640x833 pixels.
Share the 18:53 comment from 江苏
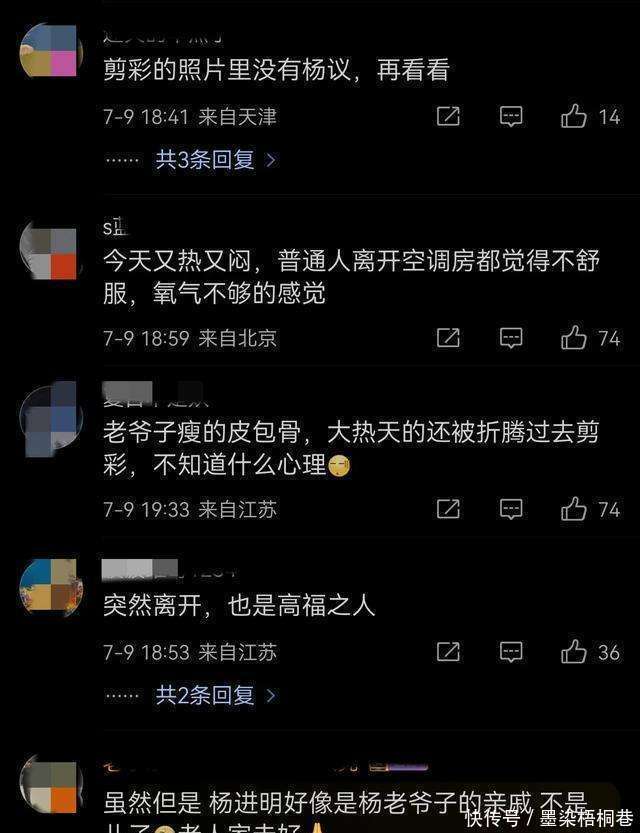coord(449,652)
